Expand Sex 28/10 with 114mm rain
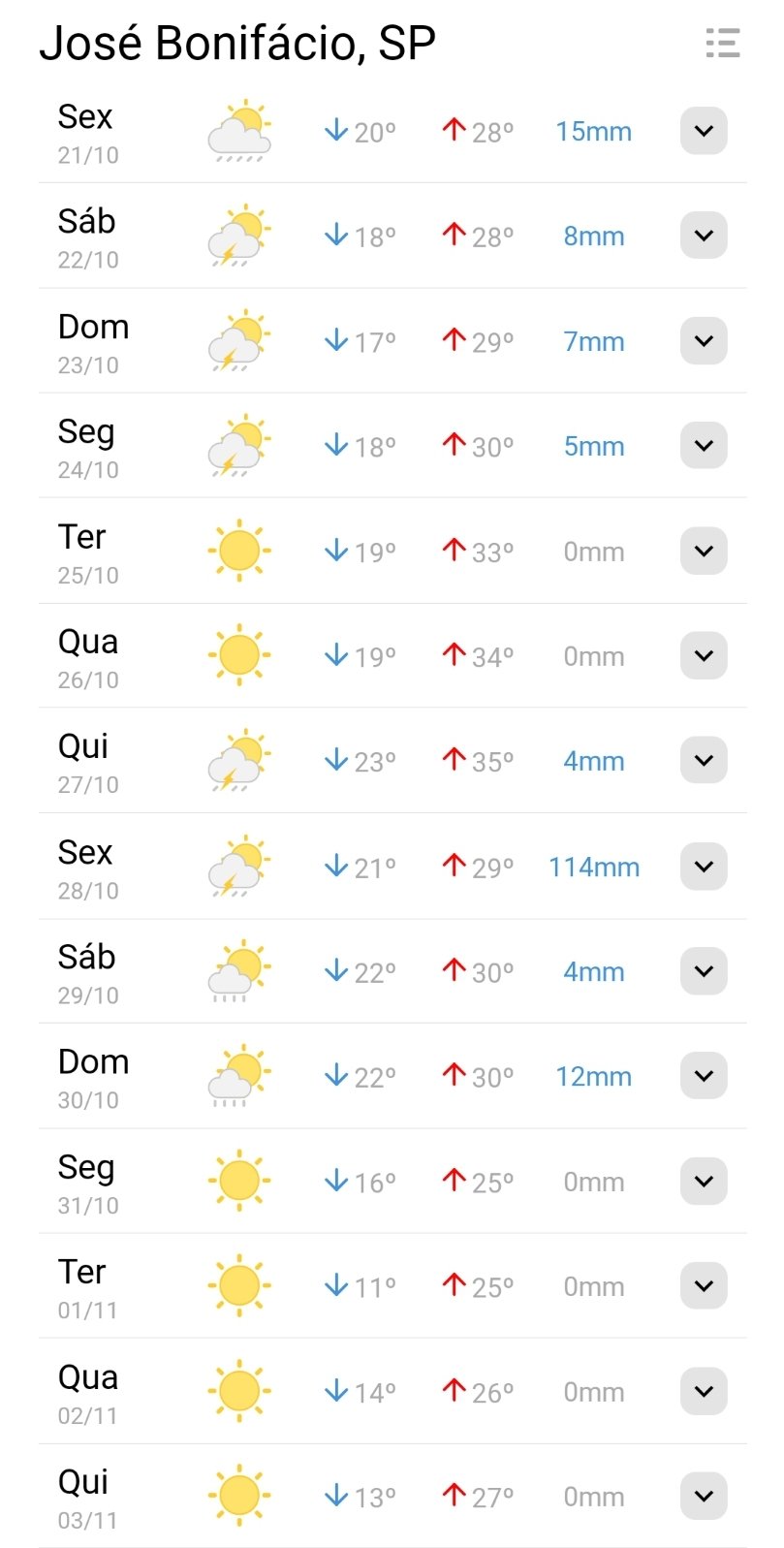The width and height of the screenshot is (784, 1548). pos(704,867)
